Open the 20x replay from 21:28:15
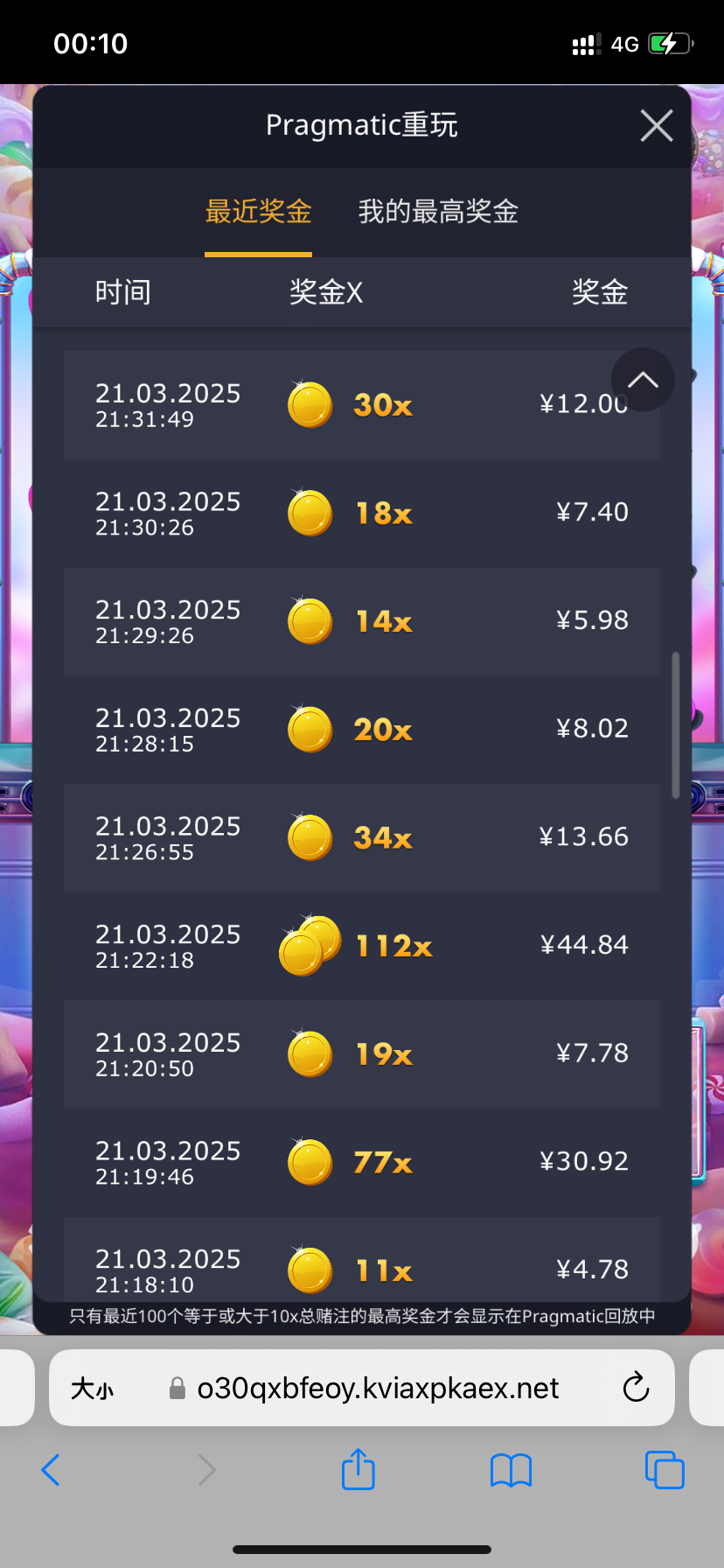Viewport: 724px width, 1568px height. 362,730
